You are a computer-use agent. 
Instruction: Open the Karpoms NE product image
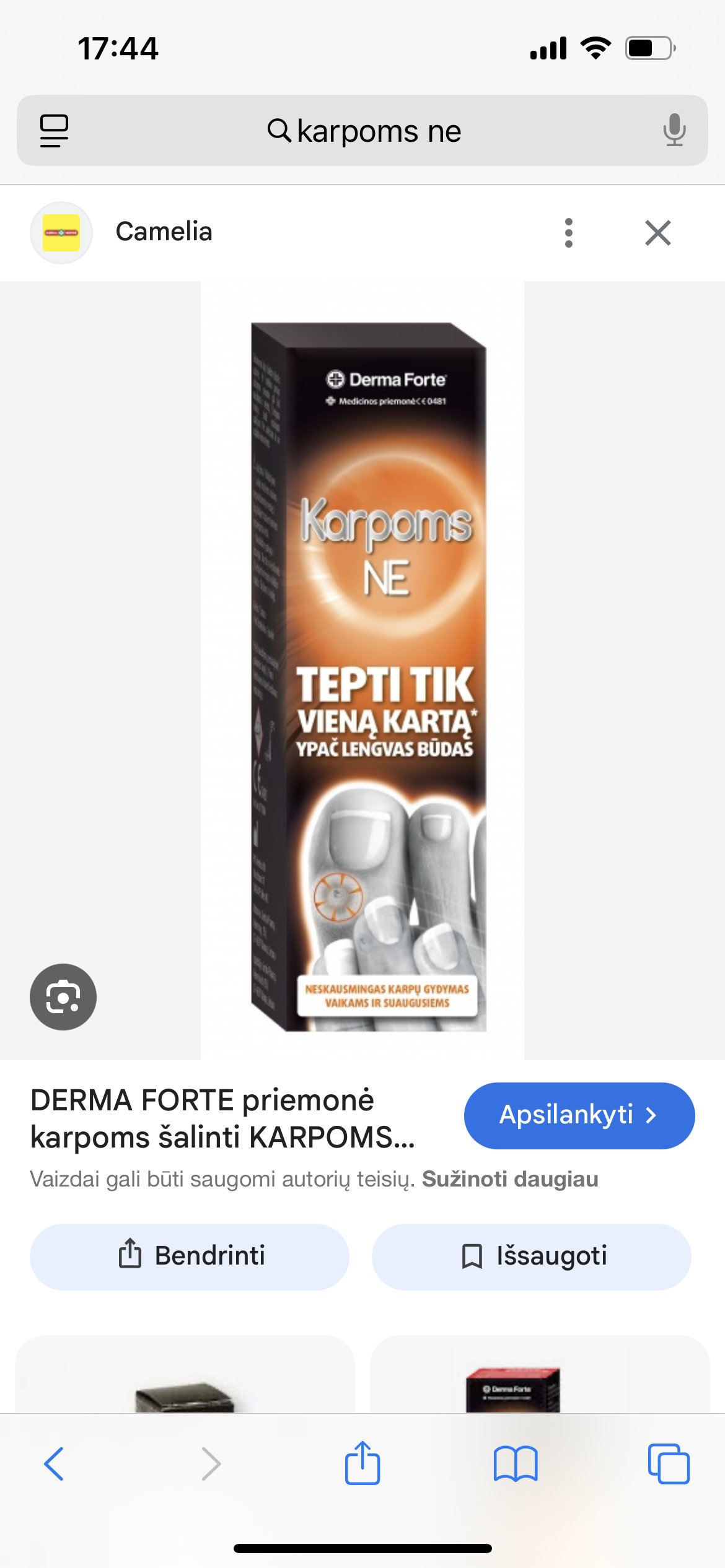362,671
